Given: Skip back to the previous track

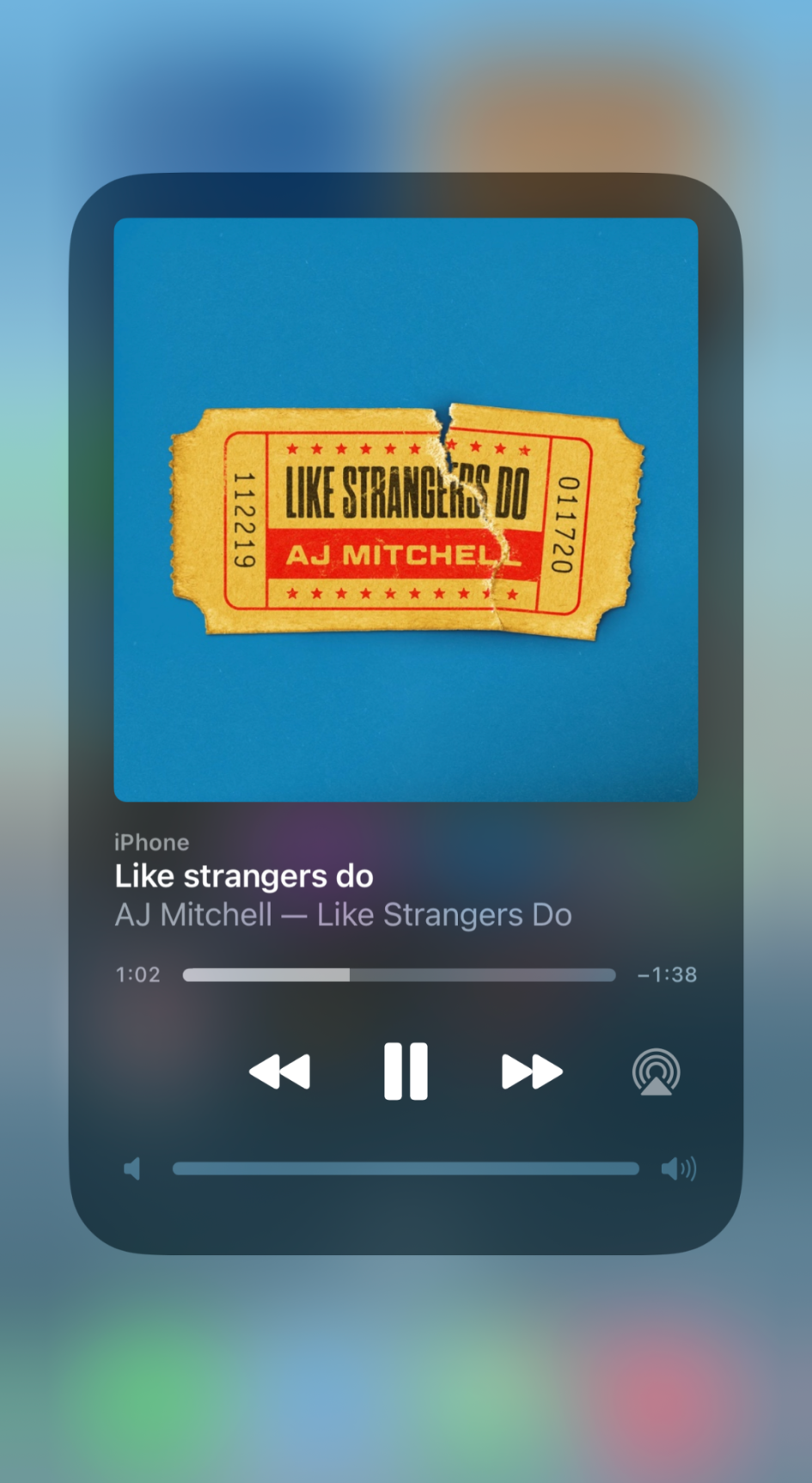Looking at the screenshot, I should coord(279,1071).
